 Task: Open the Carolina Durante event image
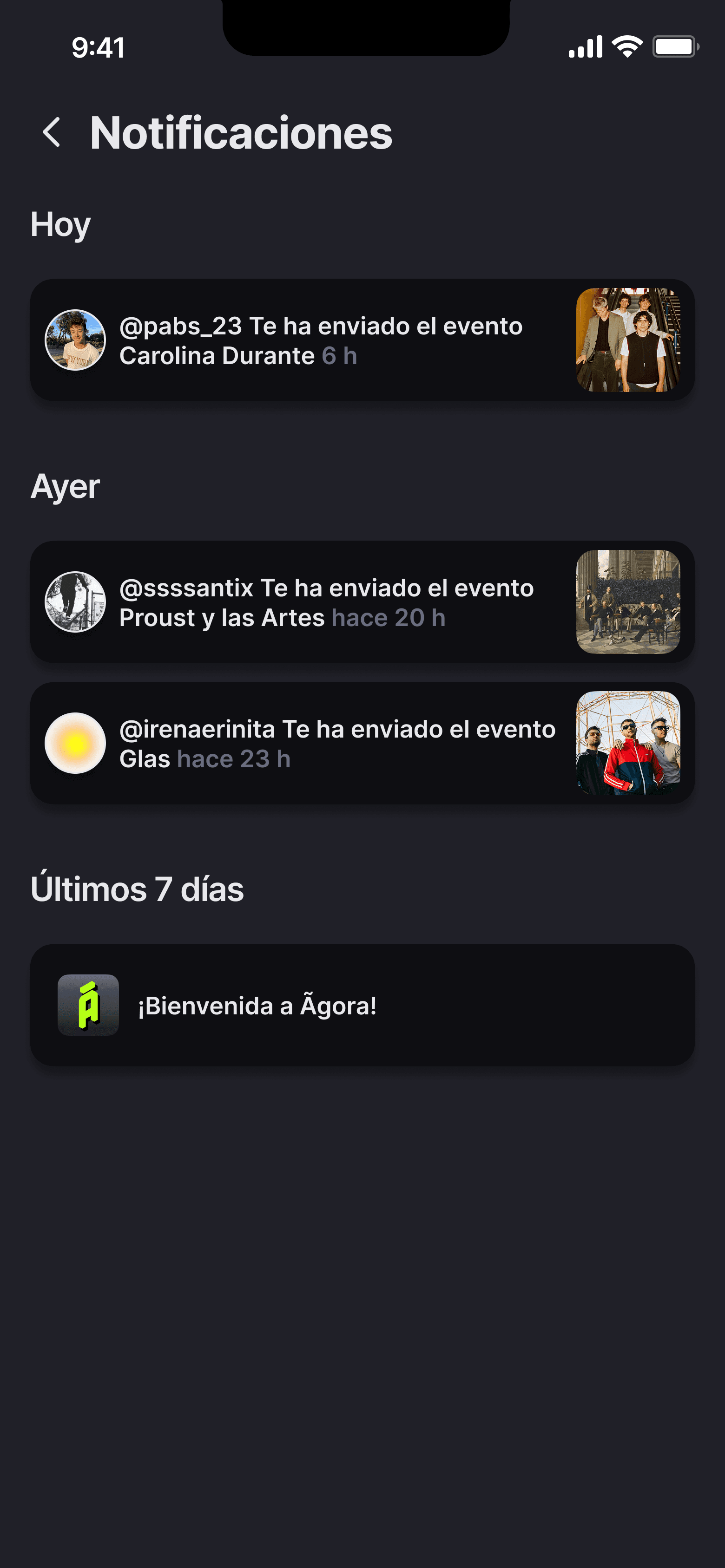(x=627, y=340)
